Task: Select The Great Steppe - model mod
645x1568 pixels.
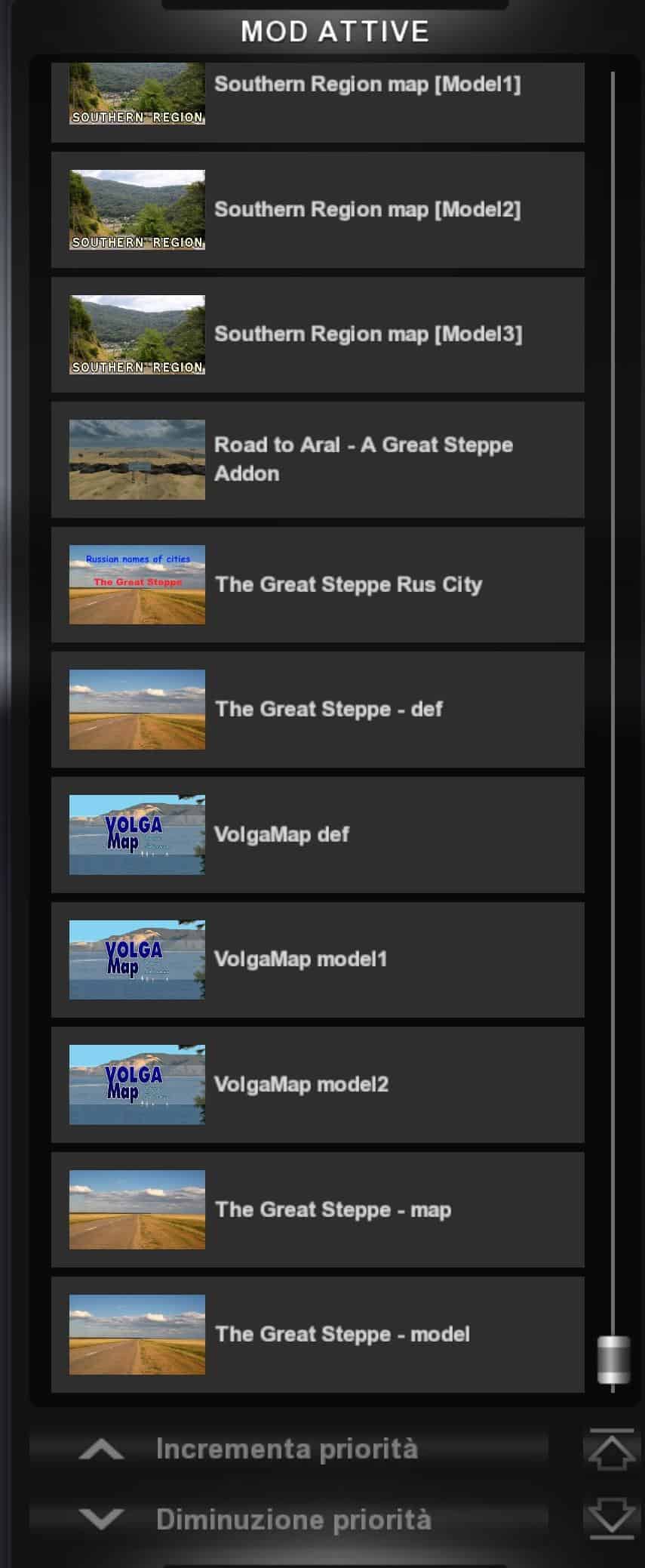Action: (317, 1334)
